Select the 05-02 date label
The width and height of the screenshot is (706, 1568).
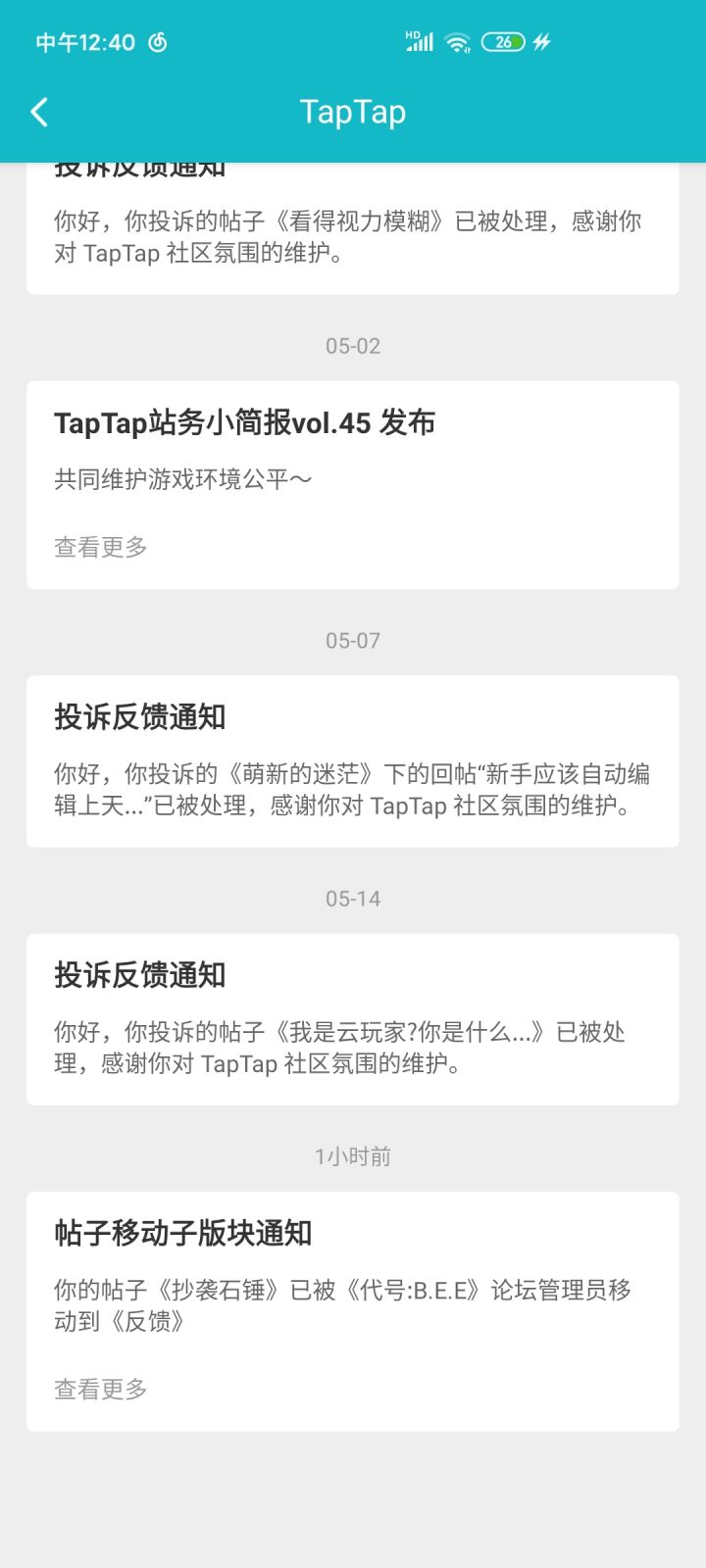(353, 345)
